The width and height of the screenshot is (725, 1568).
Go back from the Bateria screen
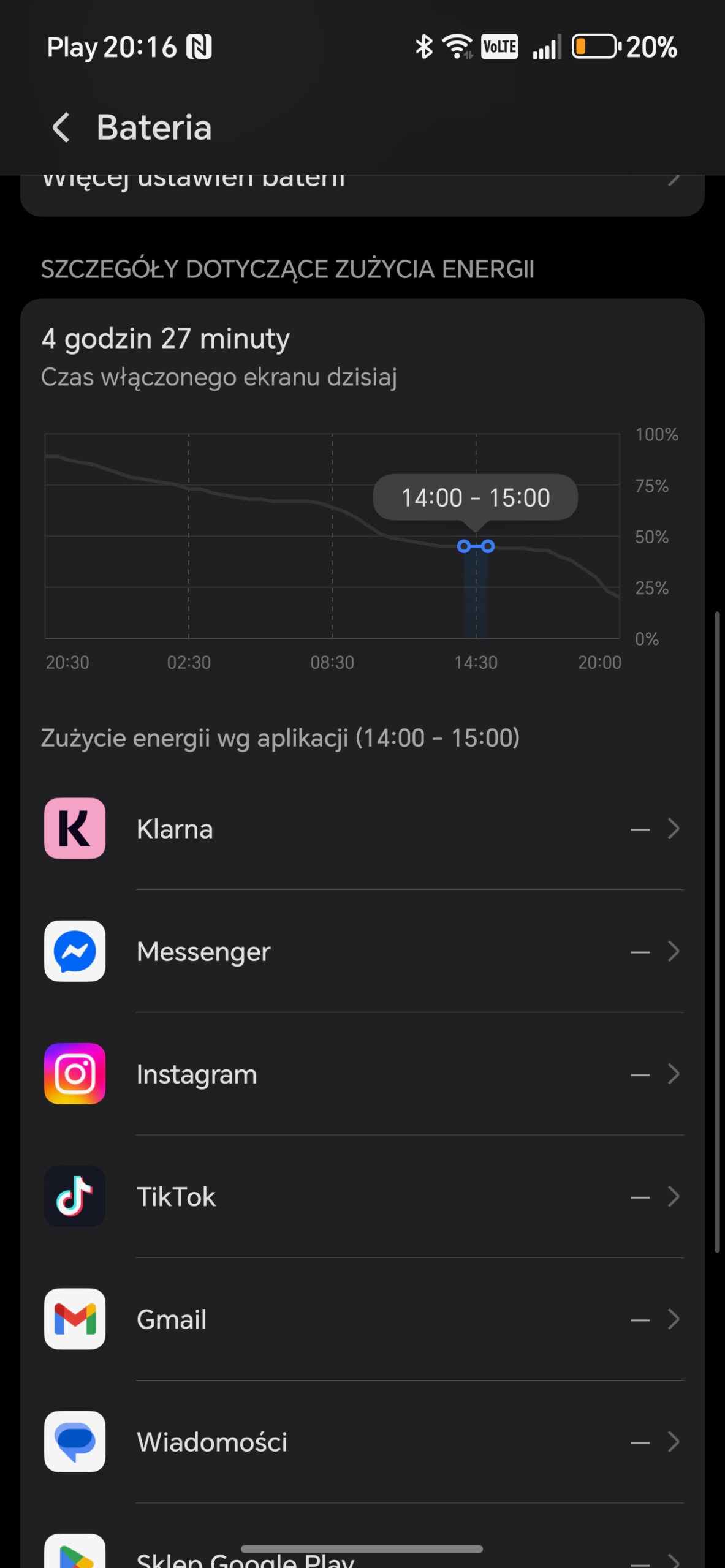click(x=61, y=128)
